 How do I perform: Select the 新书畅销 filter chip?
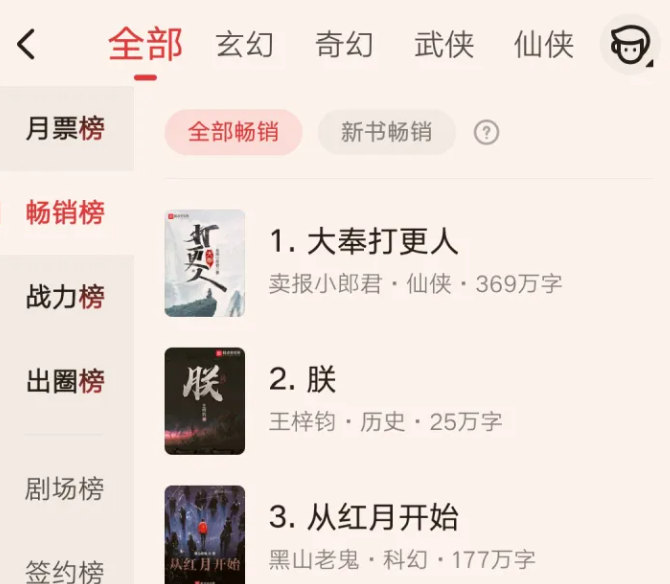coord(386,132)
